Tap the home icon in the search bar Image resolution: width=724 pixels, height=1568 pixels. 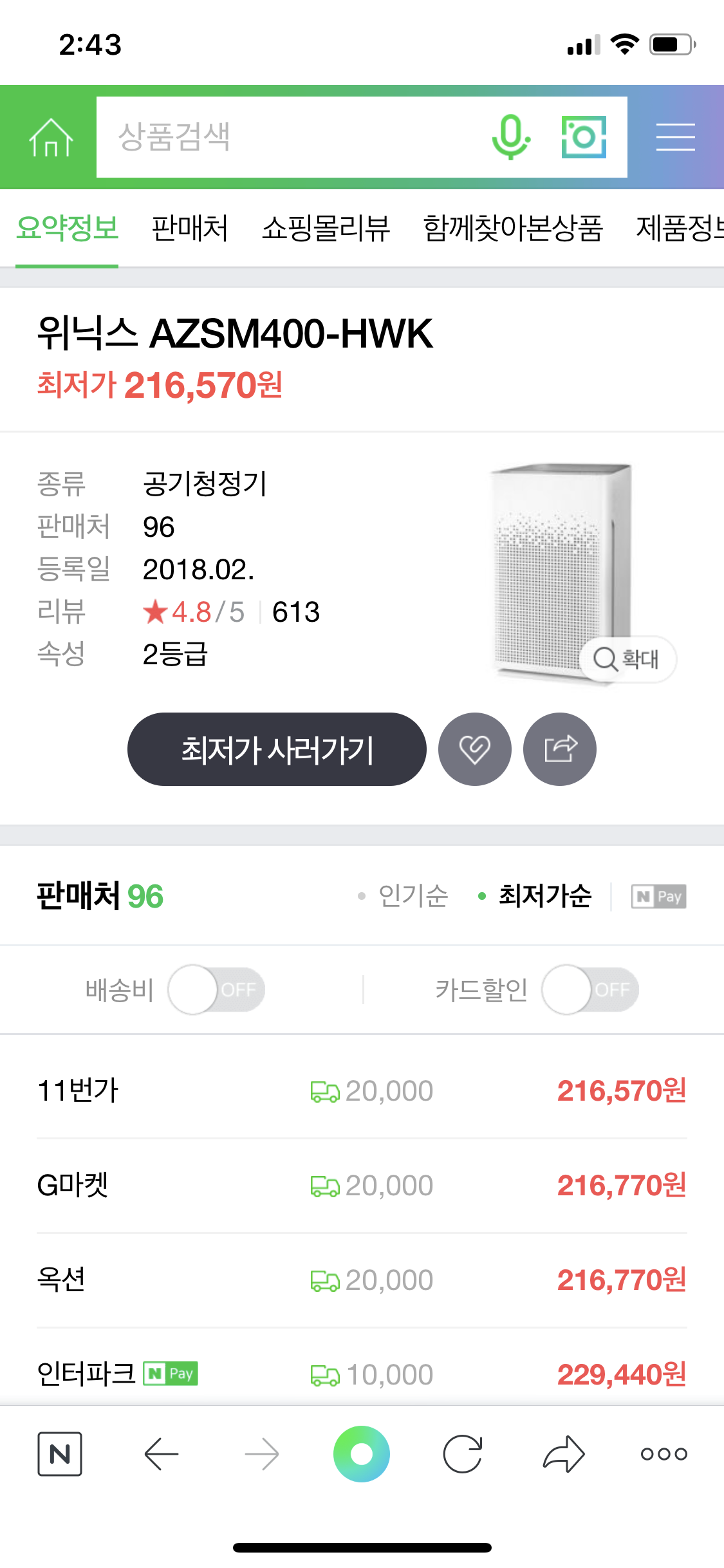click(51, 136)
